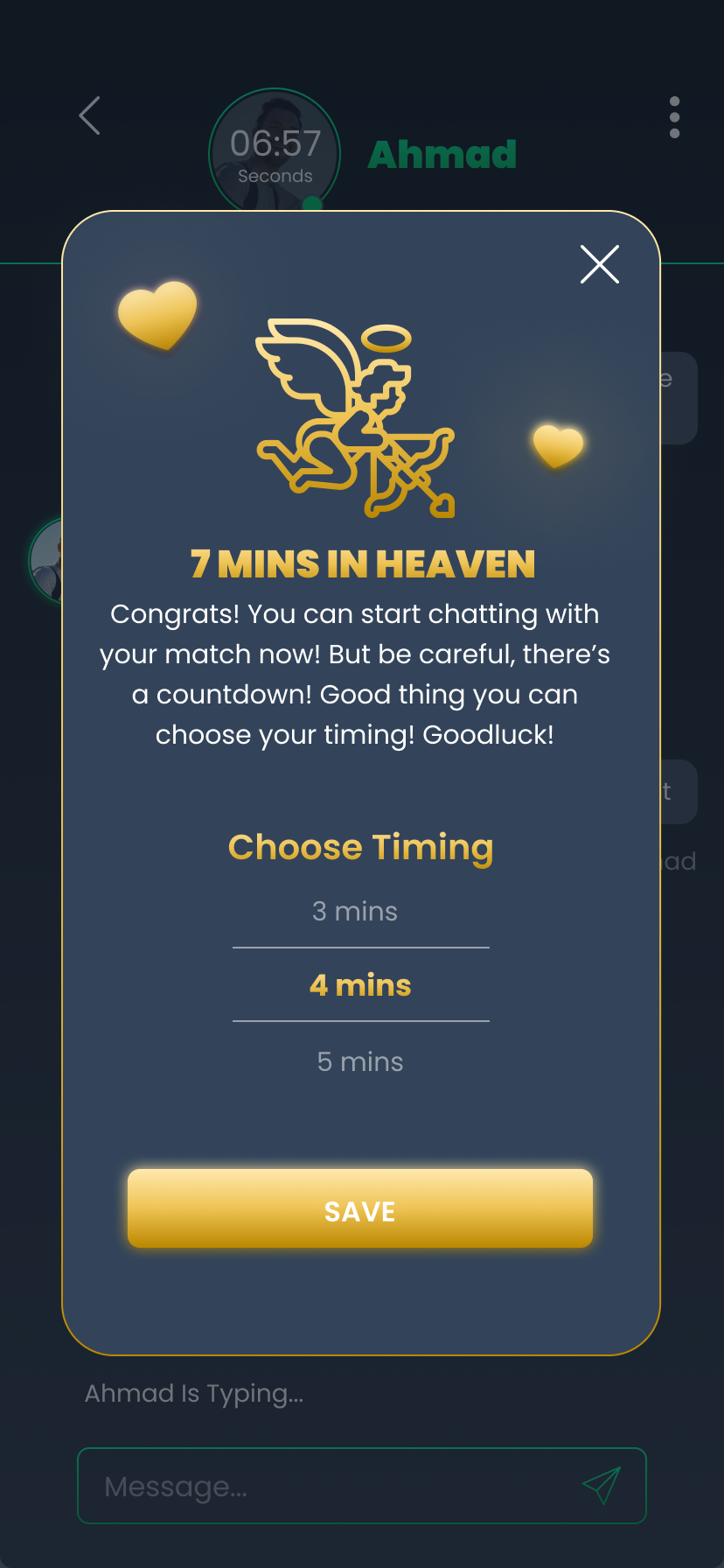The height and width of the screenshot is (1568, 724).
Task: Close the 7 Mins in Heaven dialog
Action: click(600, 264)
